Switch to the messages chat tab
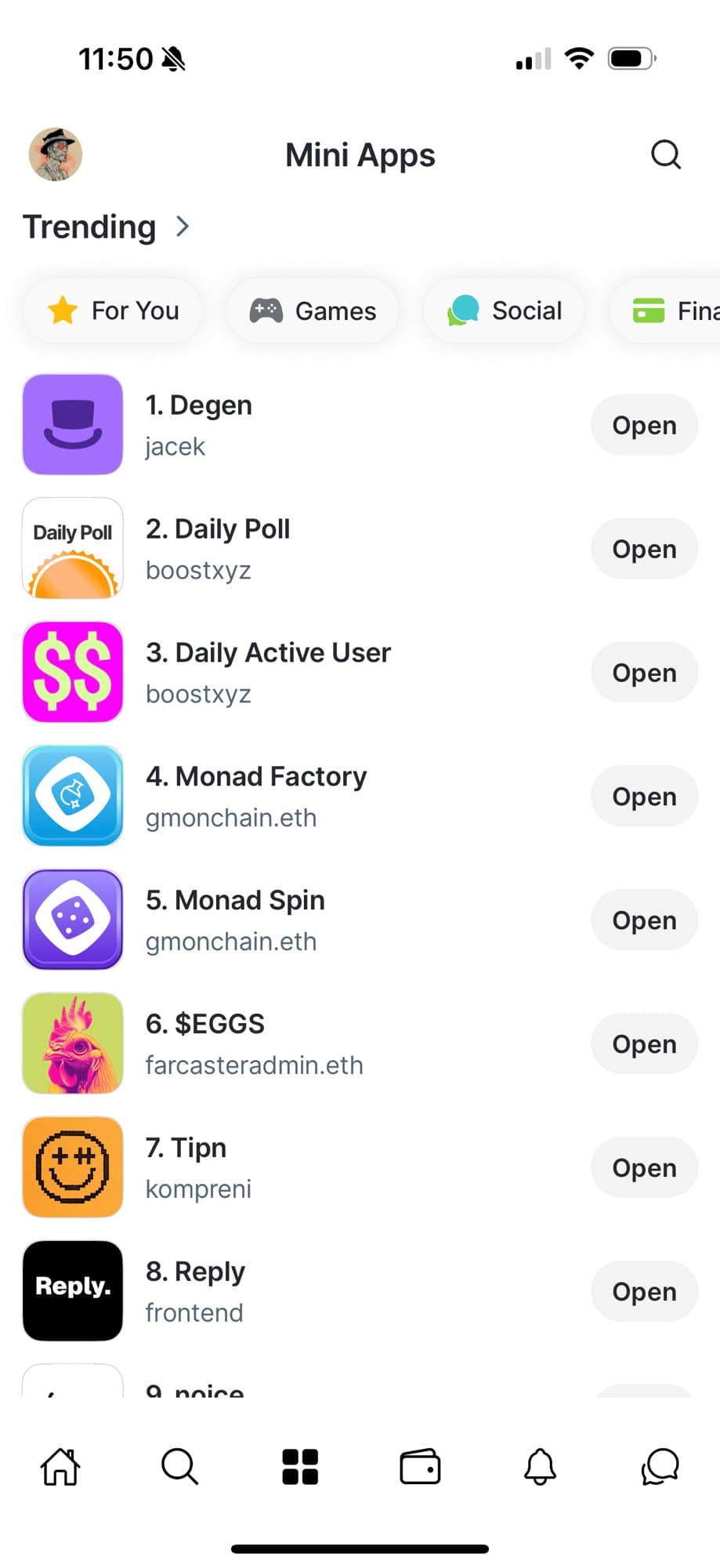Image resolution: width=720 pixels, height=1568 pixels. (x=660, y=1466)
